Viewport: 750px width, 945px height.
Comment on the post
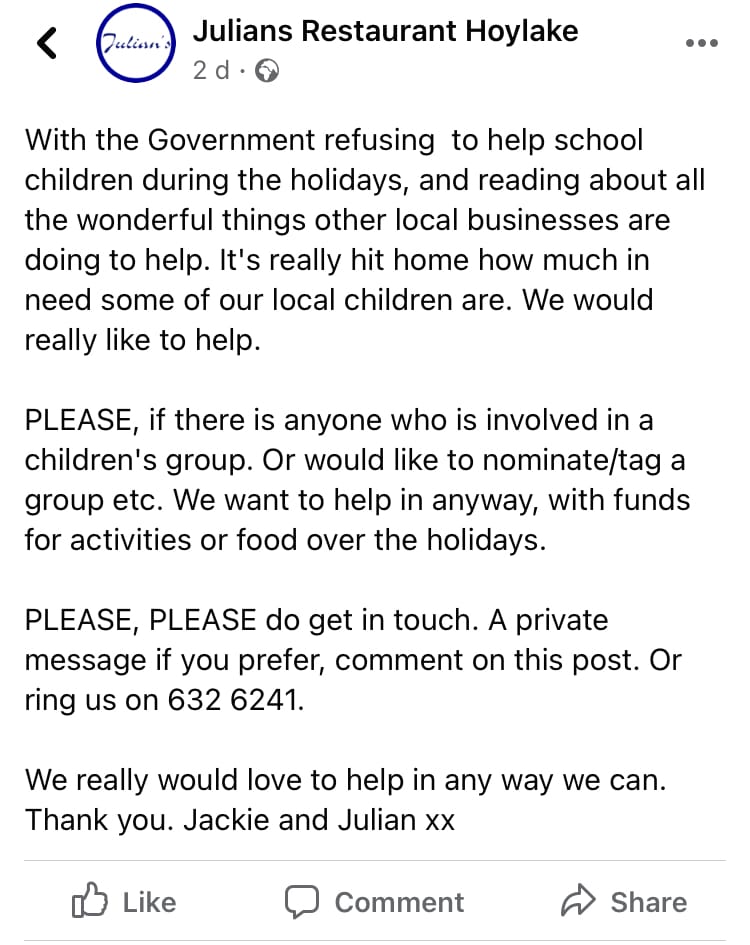coord(374,902)
